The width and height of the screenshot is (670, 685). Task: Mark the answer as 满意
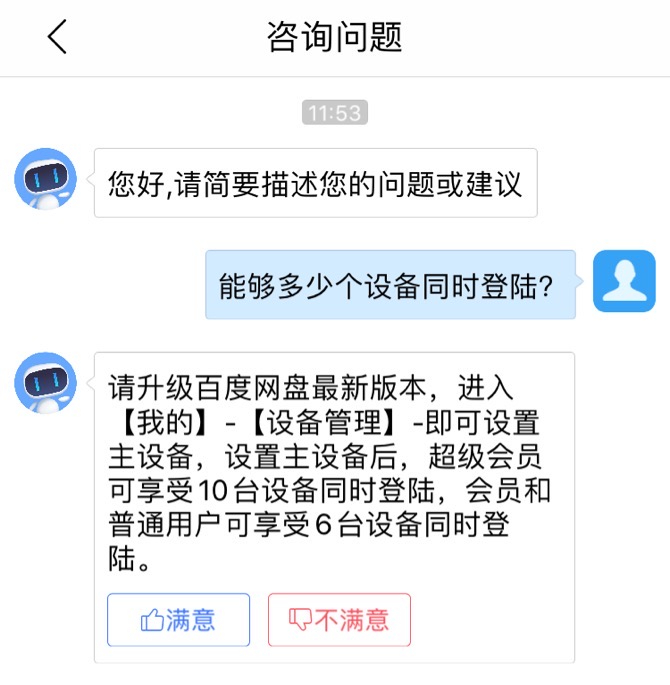[178, 620]
